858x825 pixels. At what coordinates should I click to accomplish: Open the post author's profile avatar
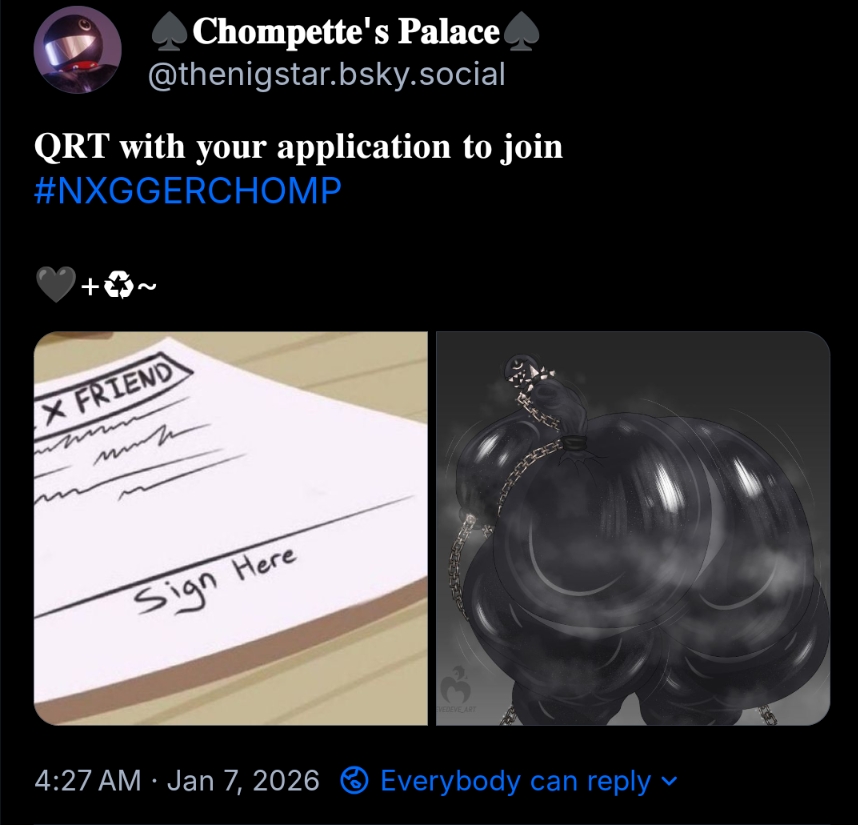pos(78,51)
